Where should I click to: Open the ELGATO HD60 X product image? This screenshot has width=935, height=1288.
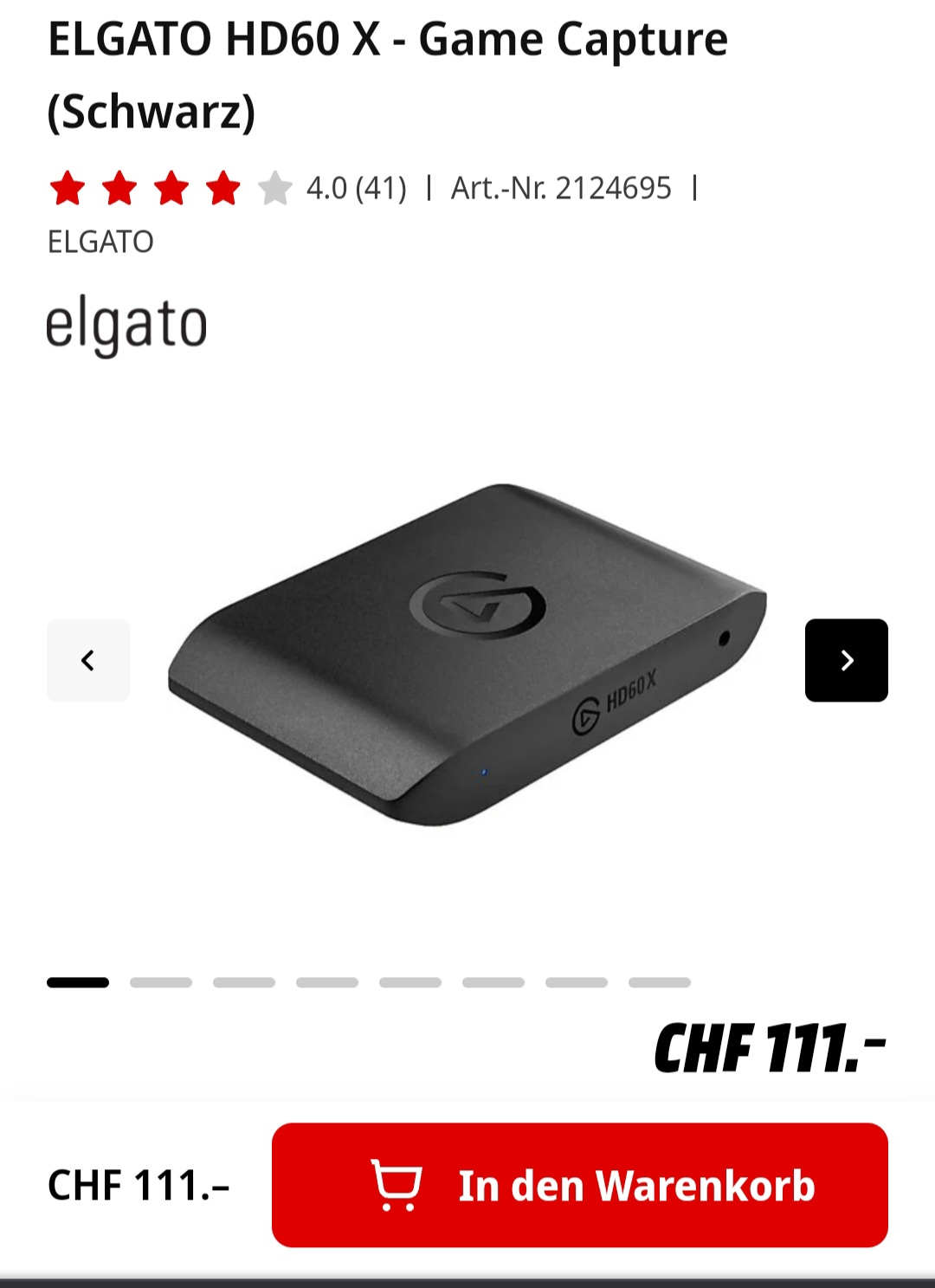tap(467, 656)
